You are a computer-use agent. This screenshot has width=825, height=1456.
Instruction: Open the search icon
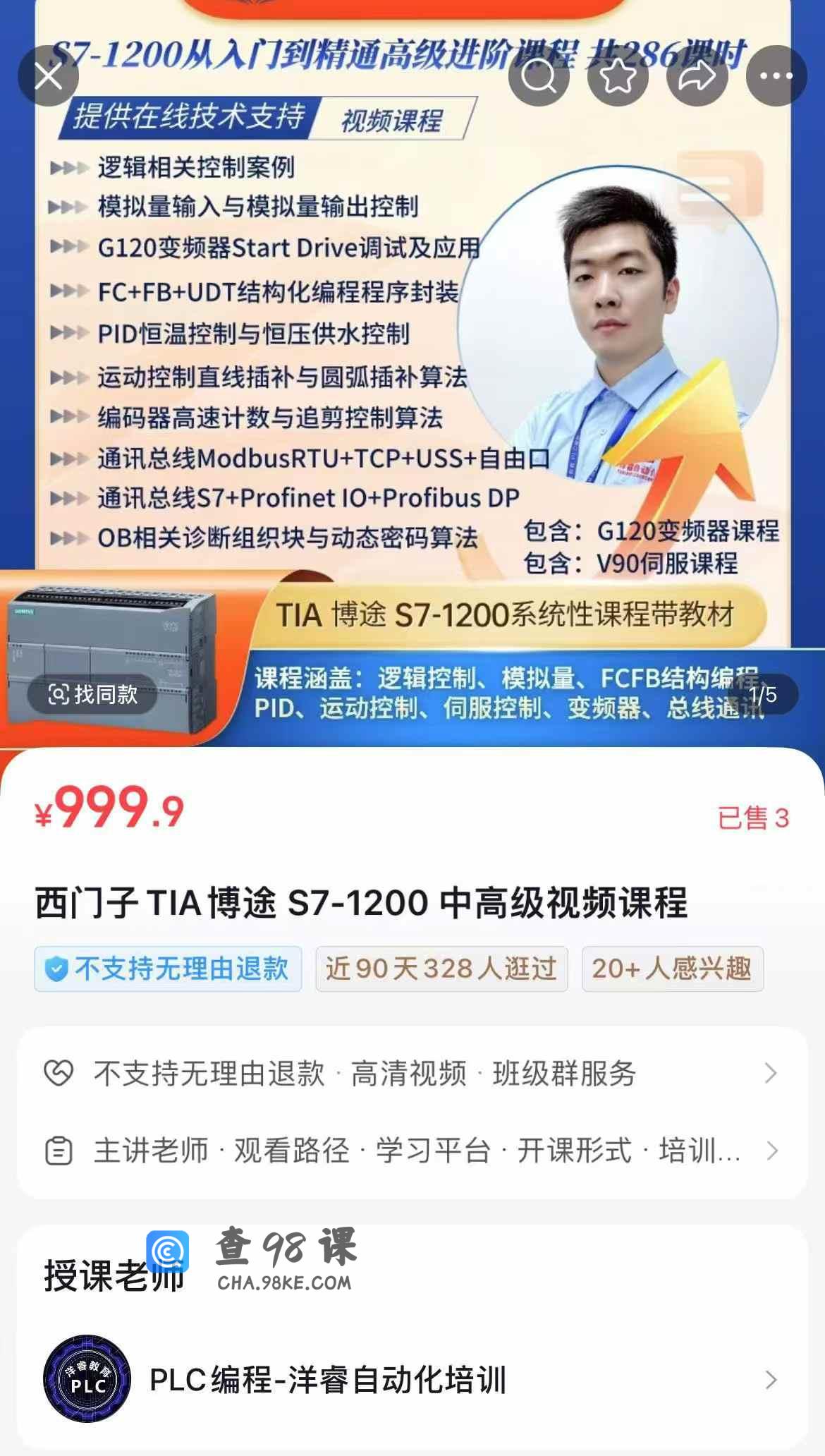539,76
